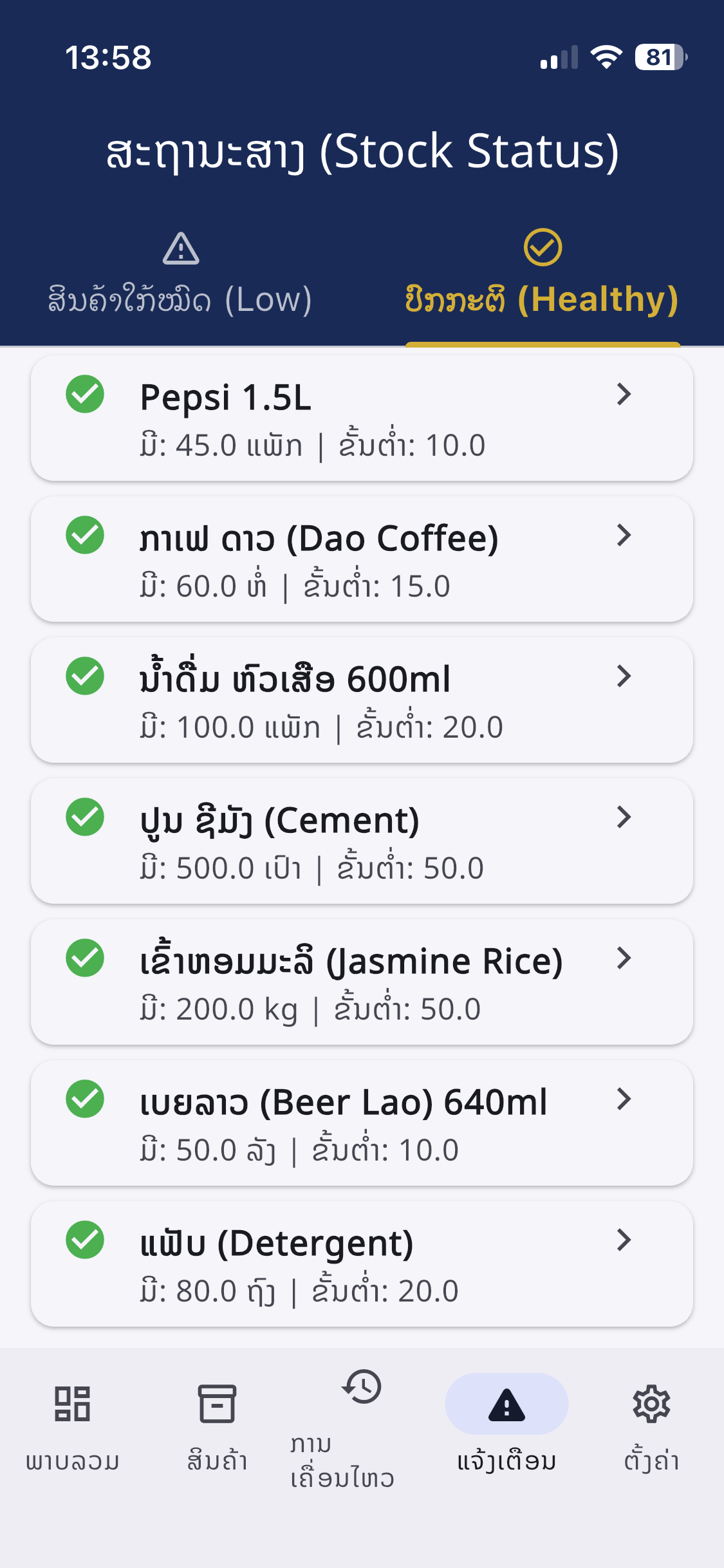The width and height of the screenshot is (724, 1568).
Task: Open the Detergent stock item
Action: point(362,1264)
